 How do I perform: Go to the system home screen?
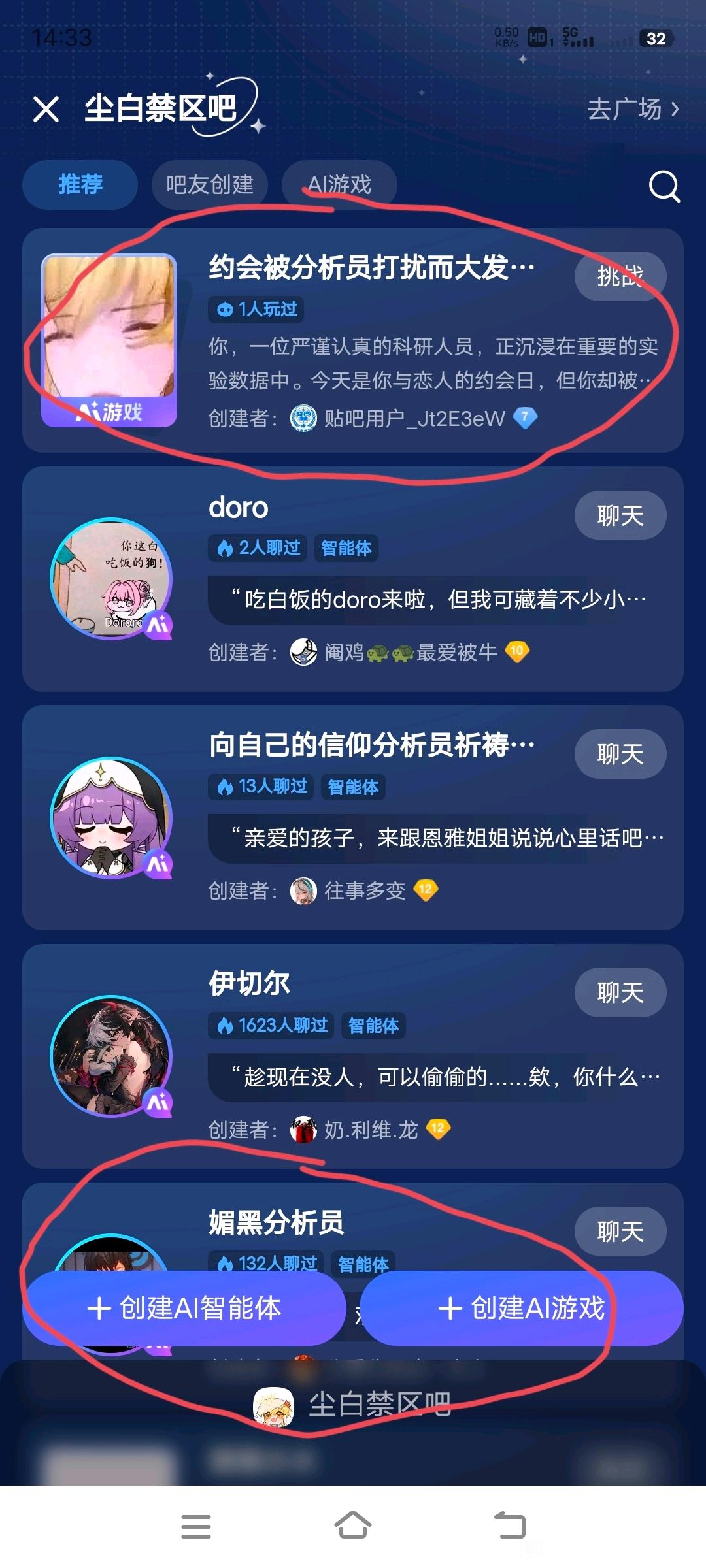(352, 1526)
